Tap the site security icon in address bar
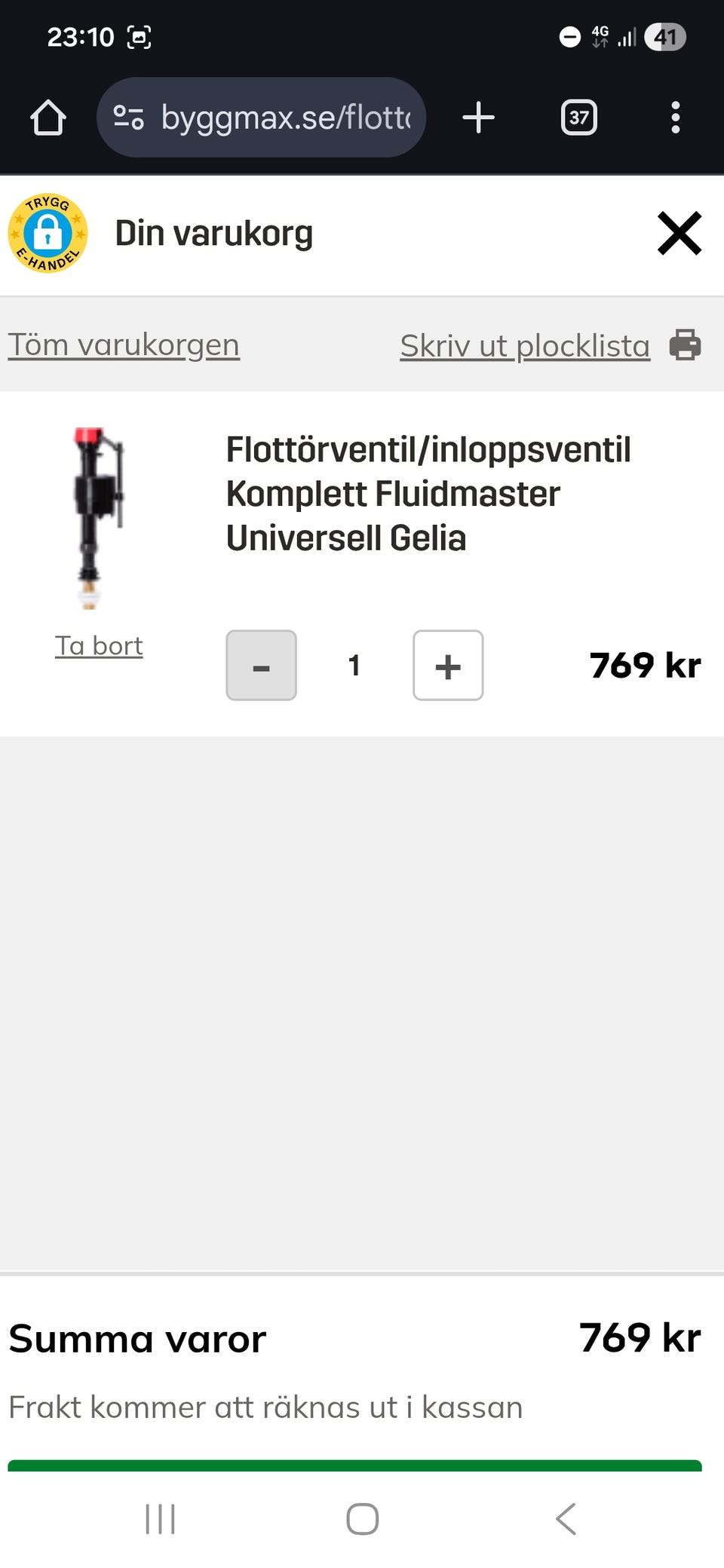The width and height of the screenshot is (724, 1568). 128,117
